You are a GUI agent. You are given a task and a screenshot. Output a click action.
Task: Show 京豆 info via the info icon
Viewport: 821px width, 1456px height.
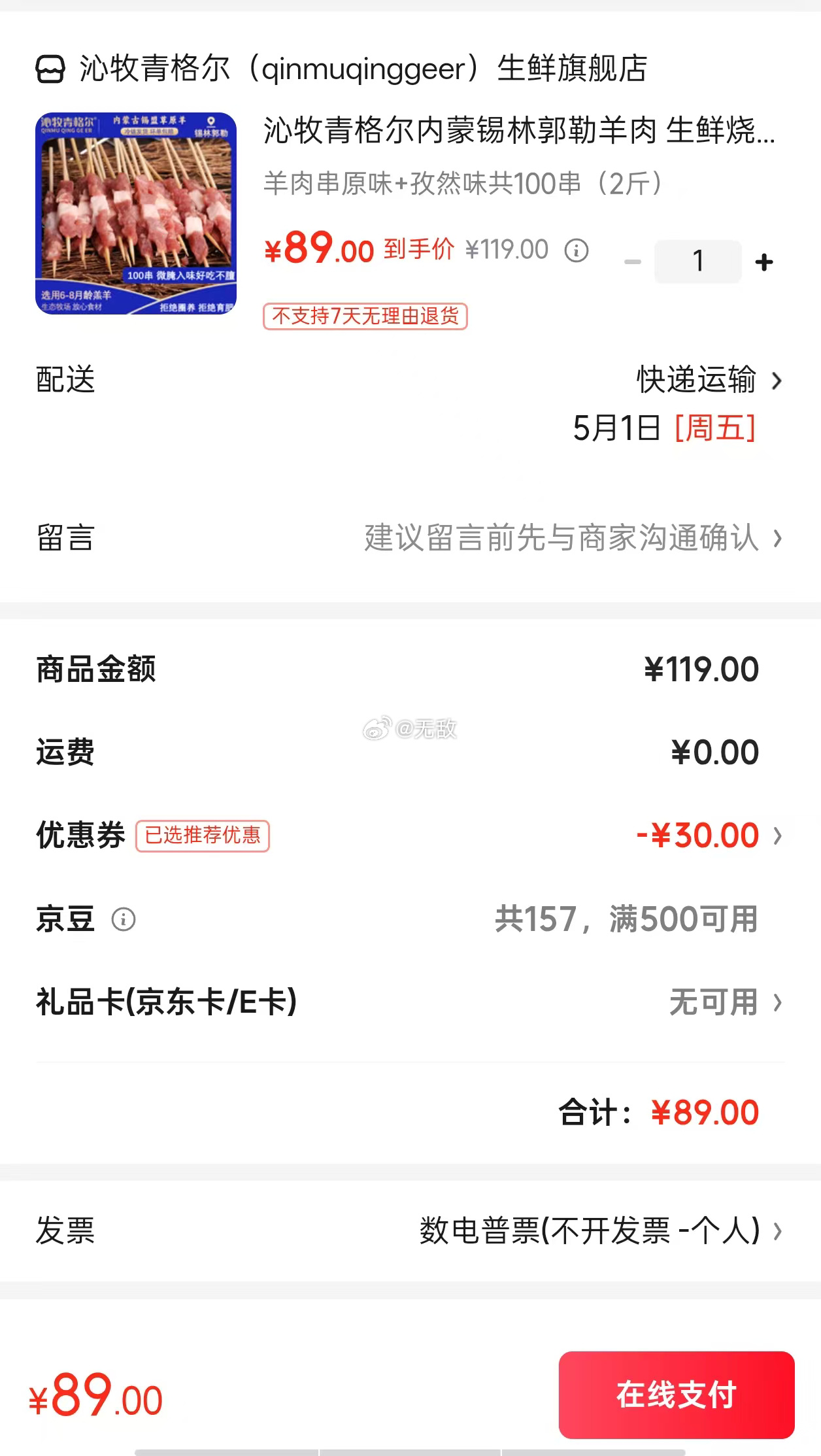coord(124,919)
